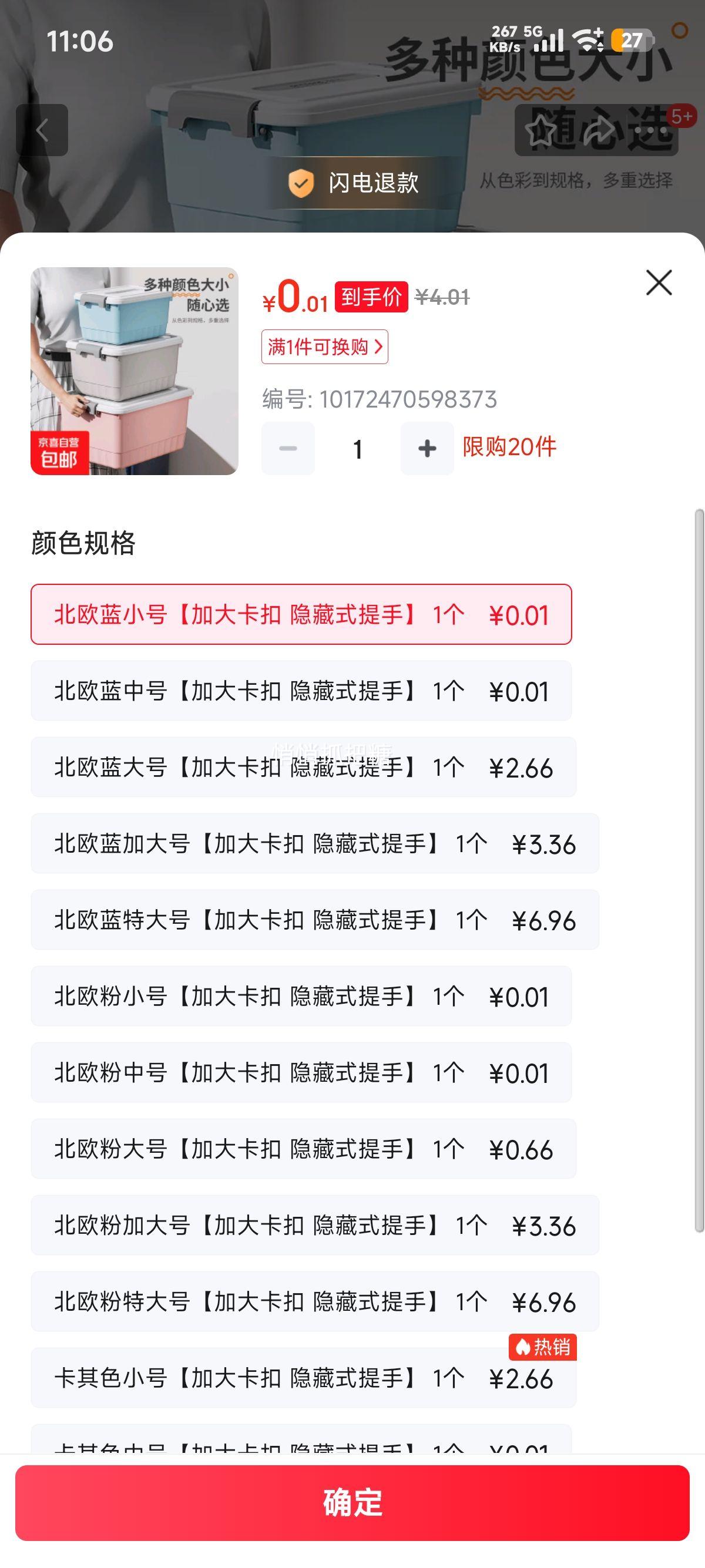Image resolution: width=705 pixels, height=1568 pixels.
Task: Click the 京喜自营包邮 corner badge
Action: [62, 452]
